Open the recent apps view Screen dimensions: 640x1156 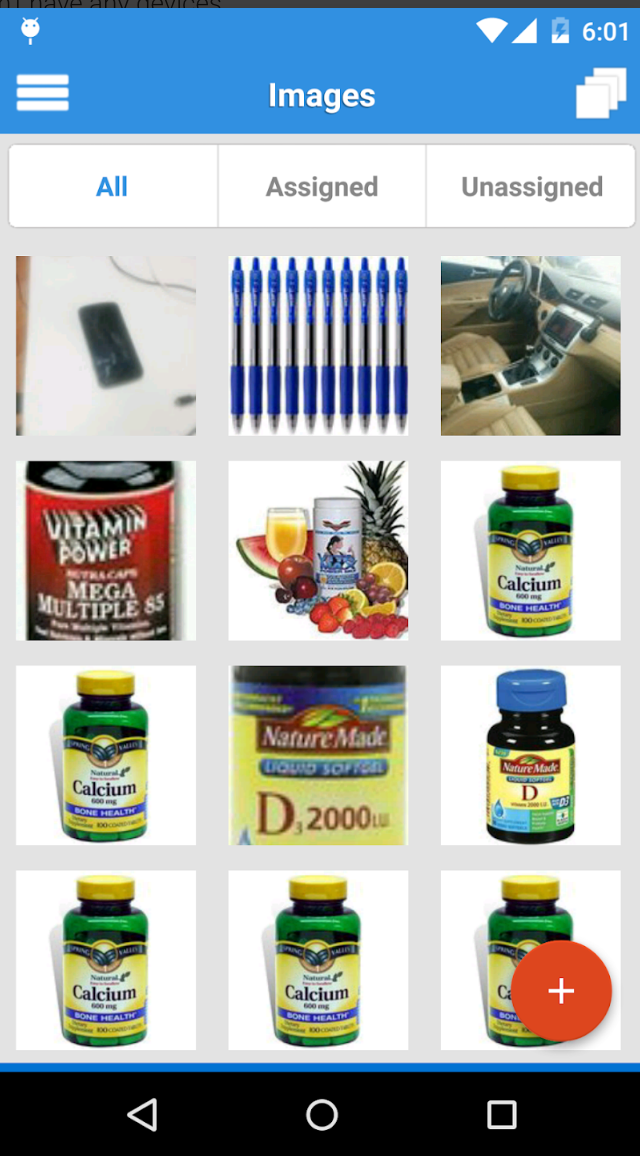click(501, 1114)
